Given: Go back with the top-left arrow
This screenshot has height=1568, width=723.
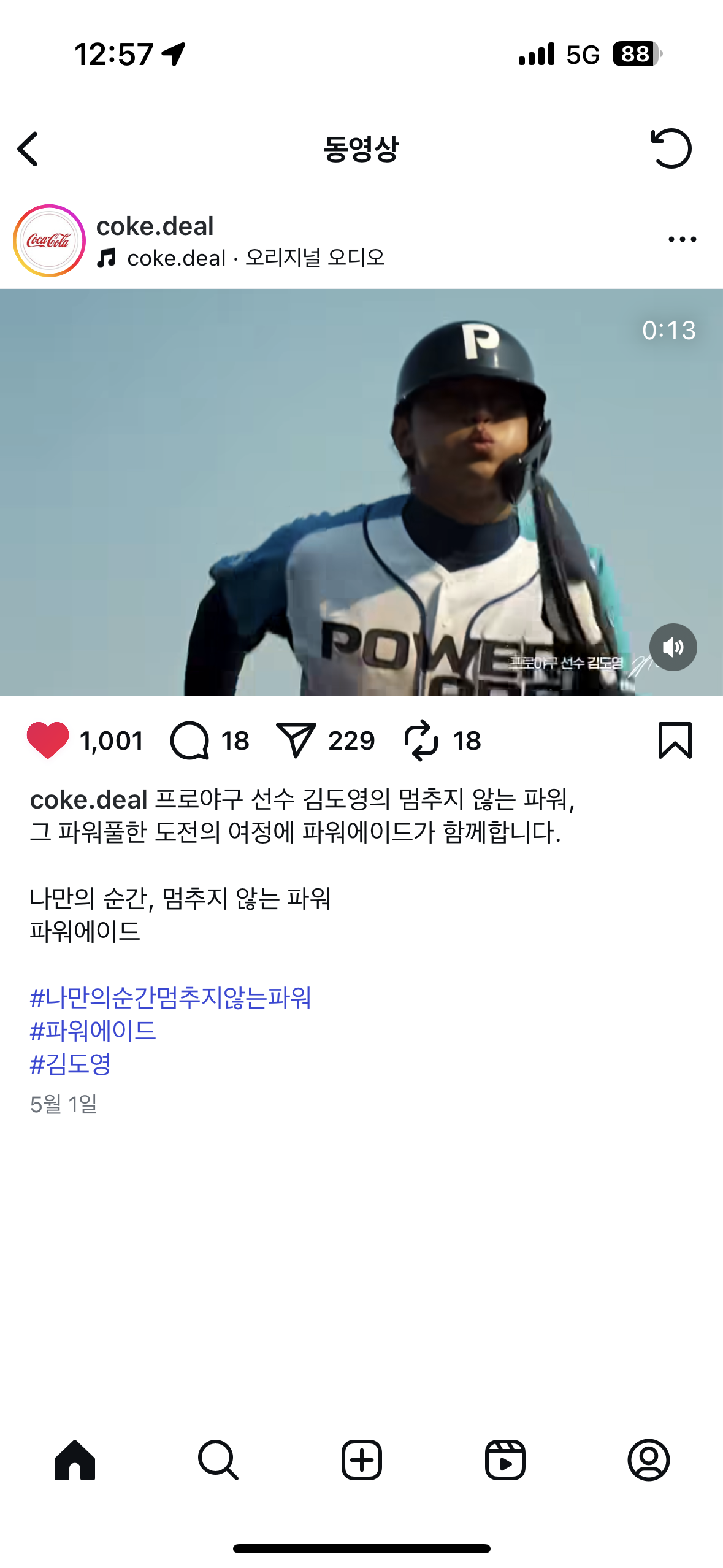Looking at the screenshot, I should pyautogui.click(x=28, y=149).
